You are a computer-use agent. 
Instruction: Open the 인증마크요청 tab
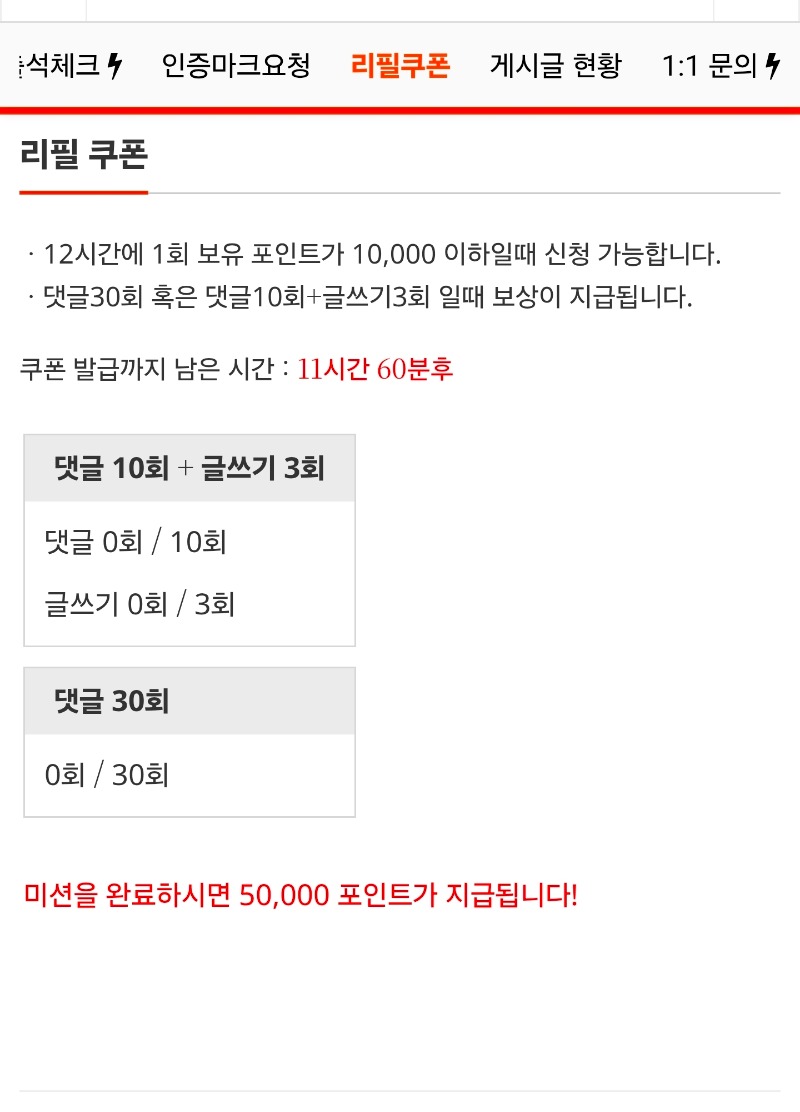tap(236, 66)
